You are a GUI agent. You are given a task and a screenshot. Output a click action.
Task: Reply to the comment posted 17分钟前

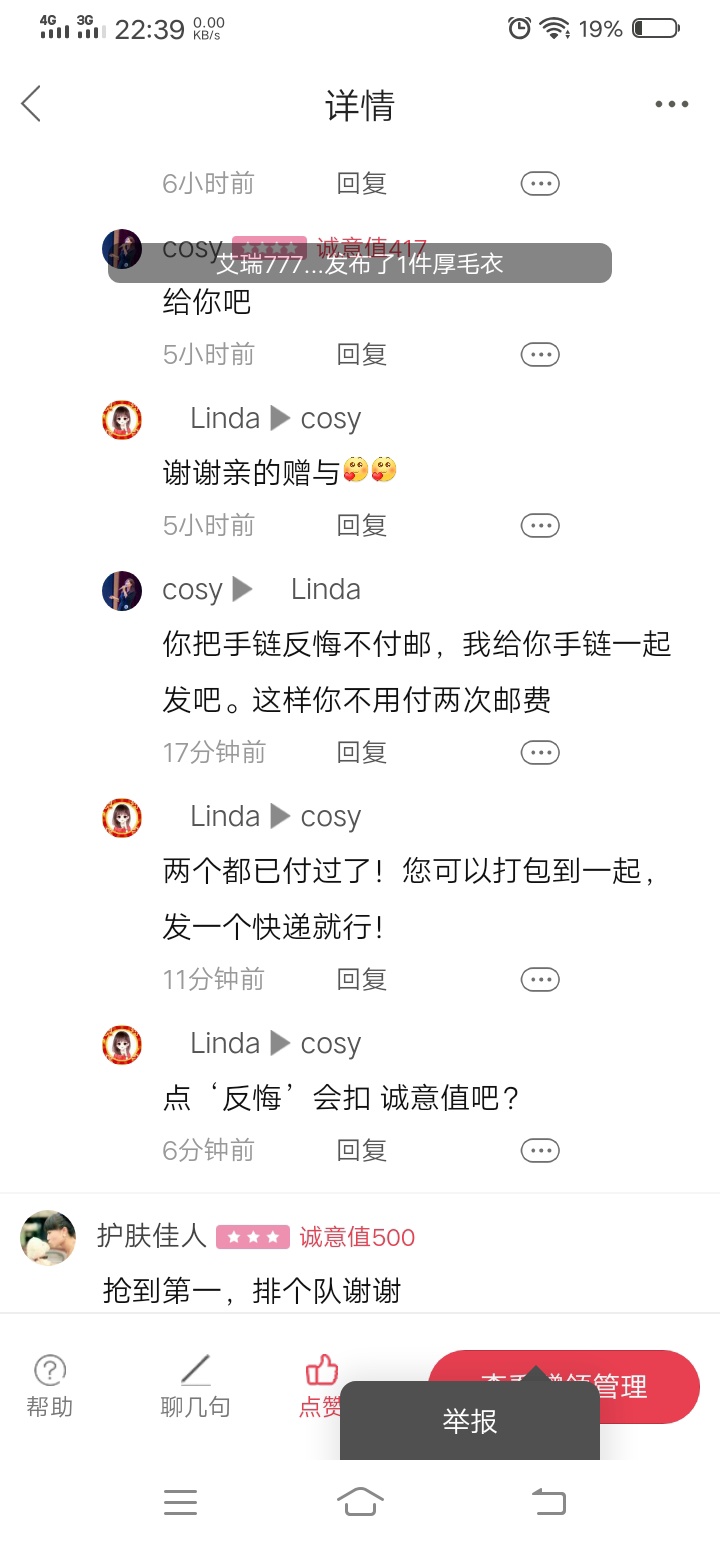[x=361, y=752]
